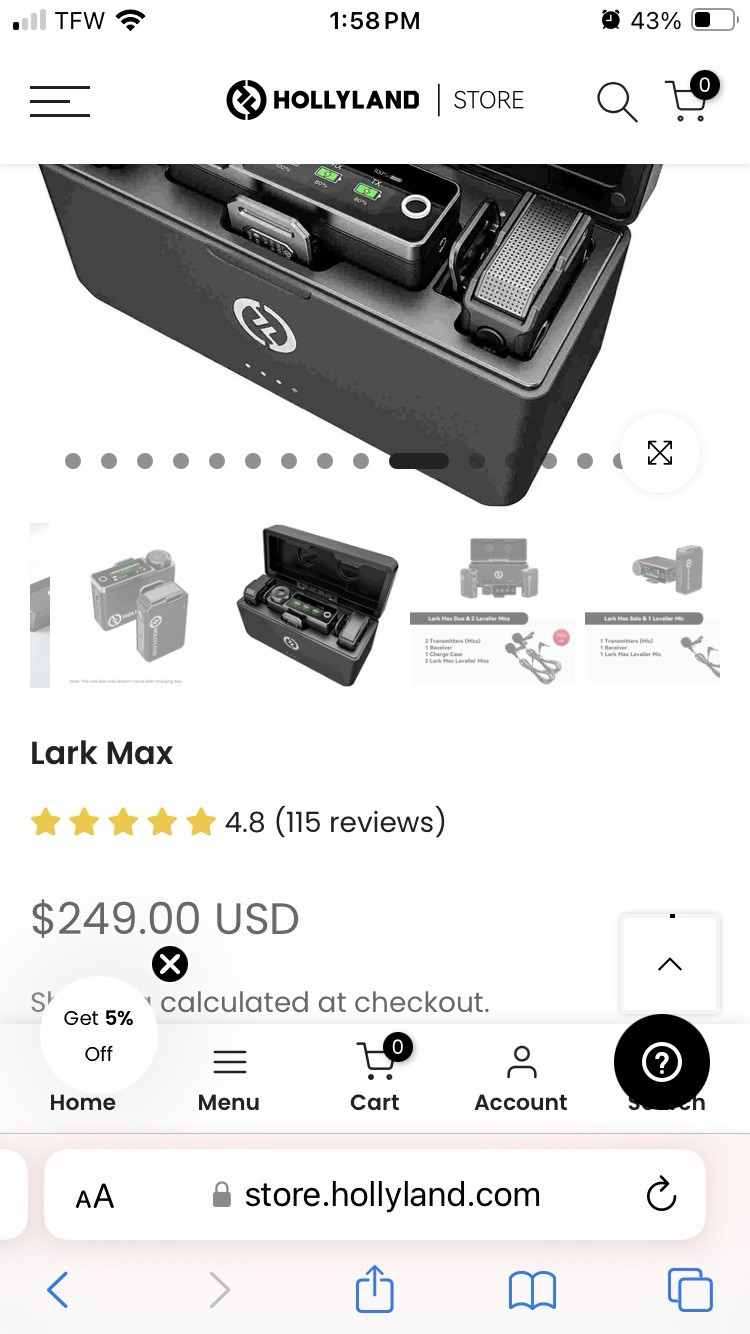Viewport: 750px width, 1334px height.
Task: Reload the page in the Safari address bar
Action: tap(661, 1195)
